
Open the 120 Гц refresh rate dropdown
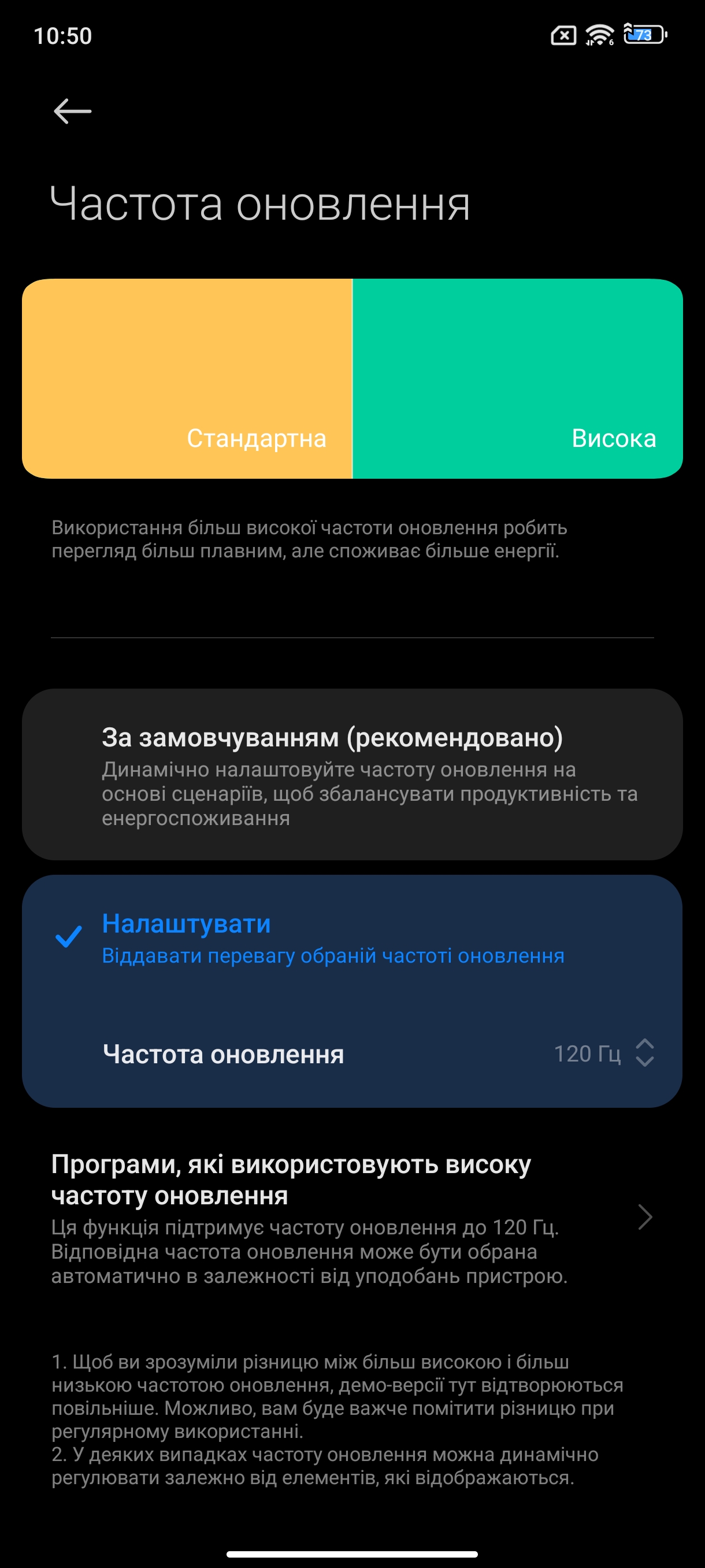point(602,1053)
